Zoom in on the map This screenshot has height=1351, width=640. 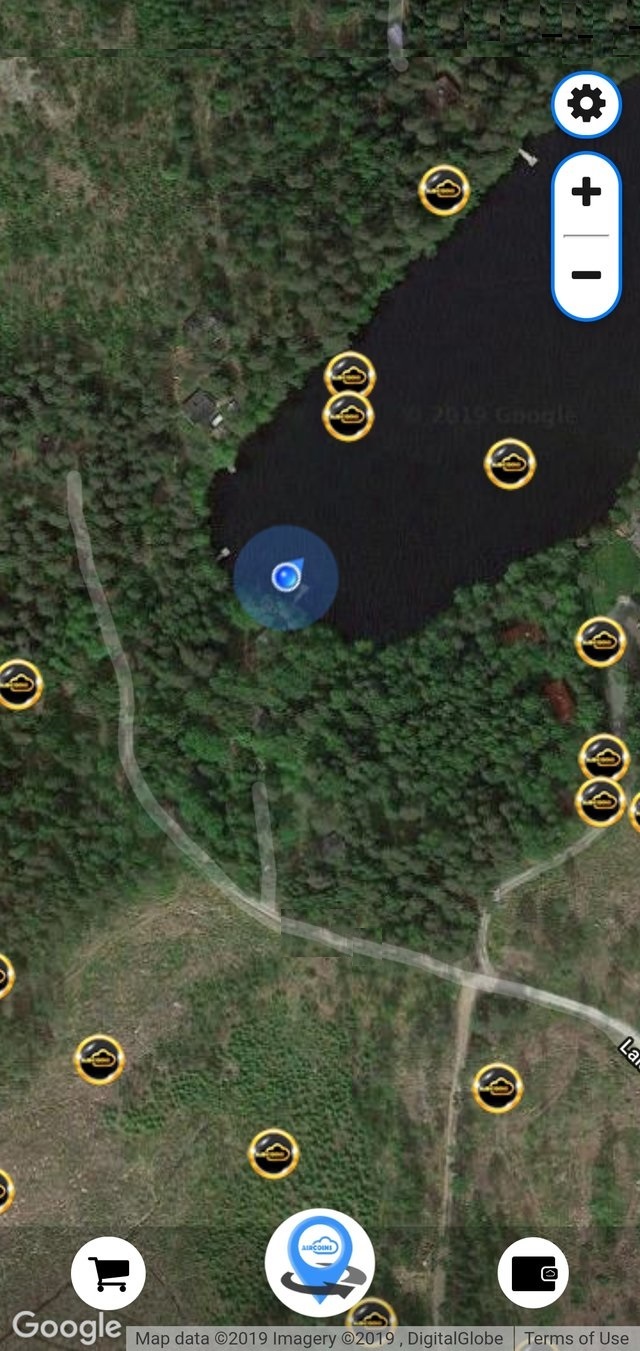(586, 192)
